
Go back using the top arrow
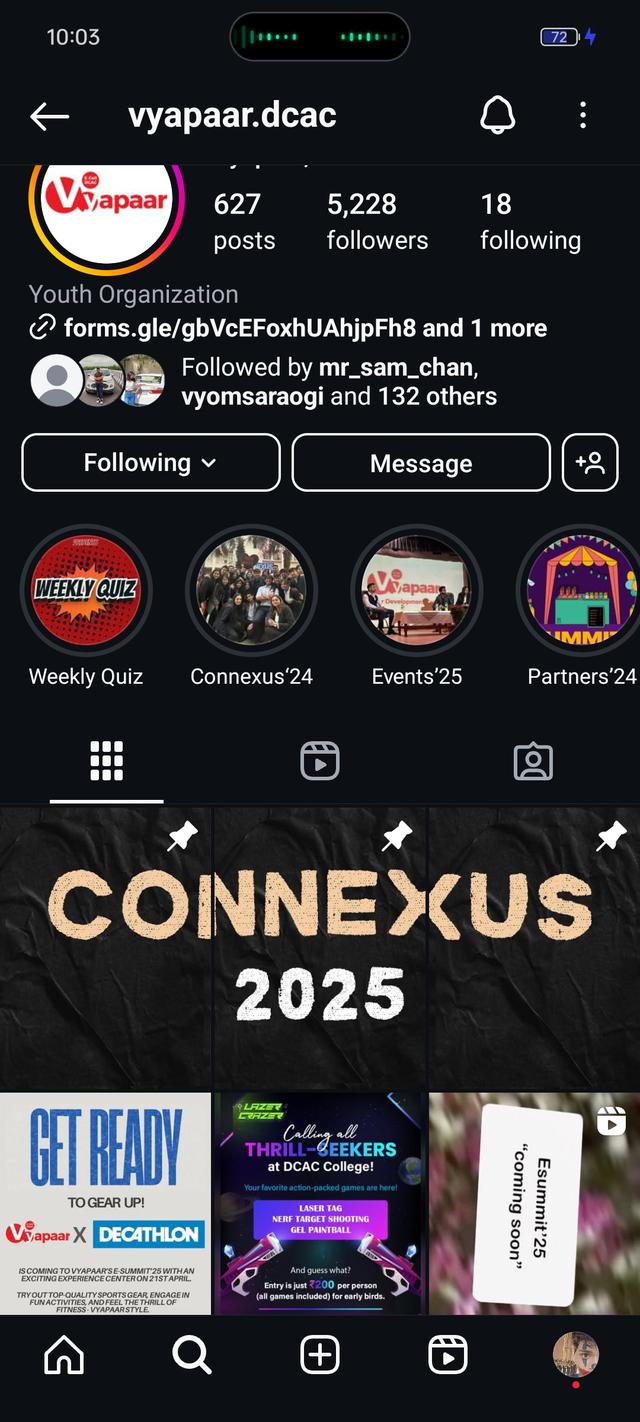pyautogui.click(x=49, y=116)
